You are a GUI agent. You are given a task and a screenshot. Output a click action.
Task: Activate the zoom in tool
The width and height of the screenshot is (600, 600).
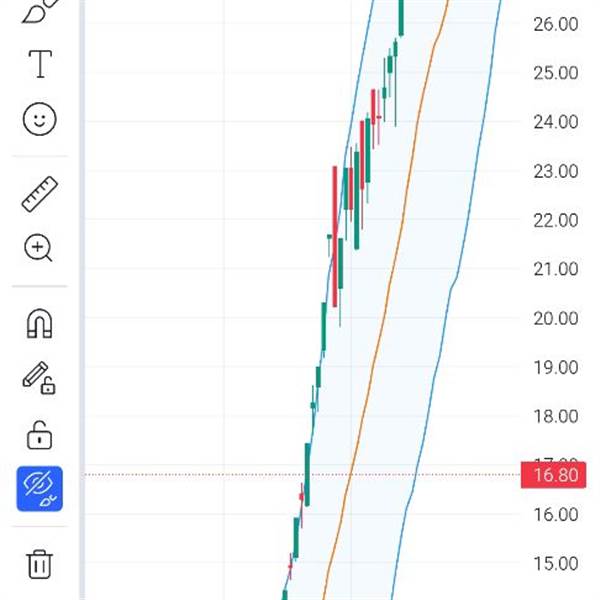point(38,248)
